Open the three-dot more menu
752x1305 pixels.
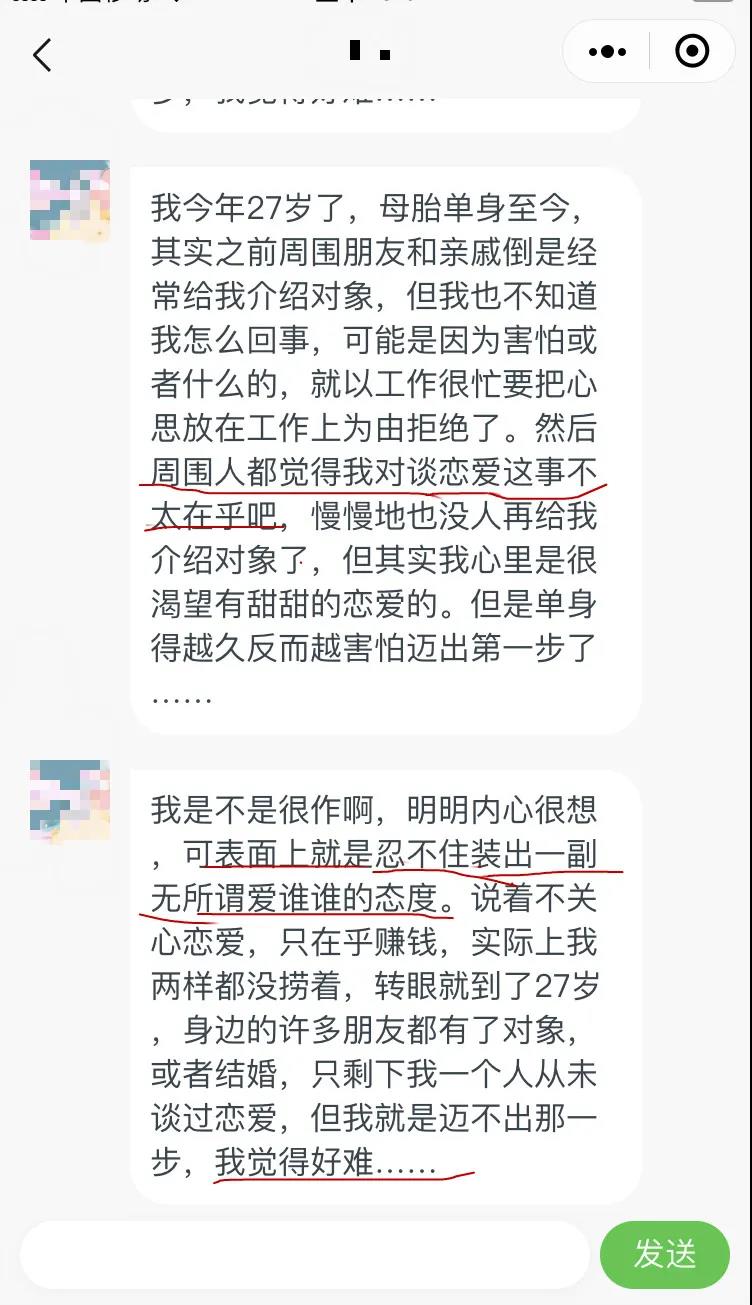tap(608, 52)
